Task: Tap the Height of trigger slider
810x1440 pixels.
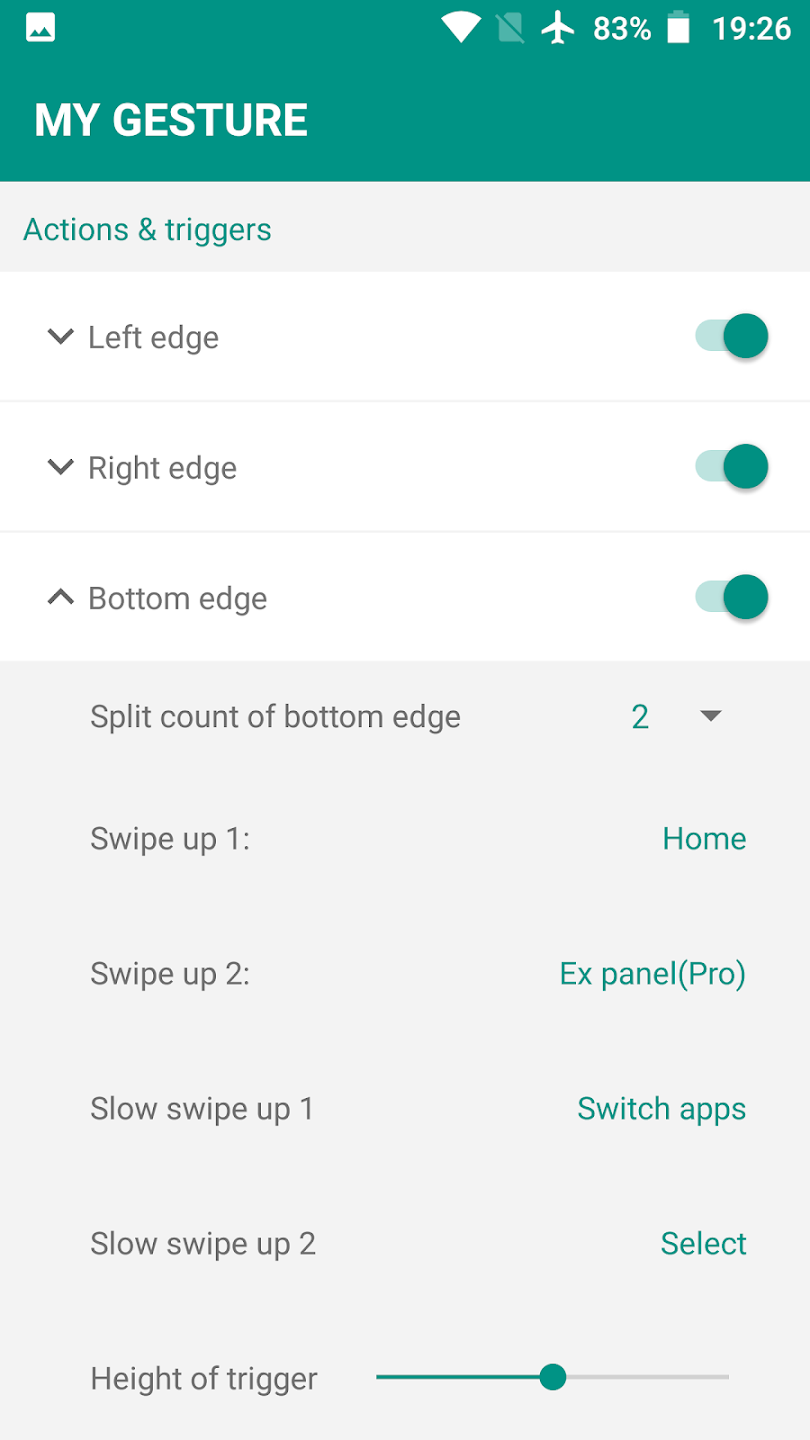Action: click(552, 1378)
